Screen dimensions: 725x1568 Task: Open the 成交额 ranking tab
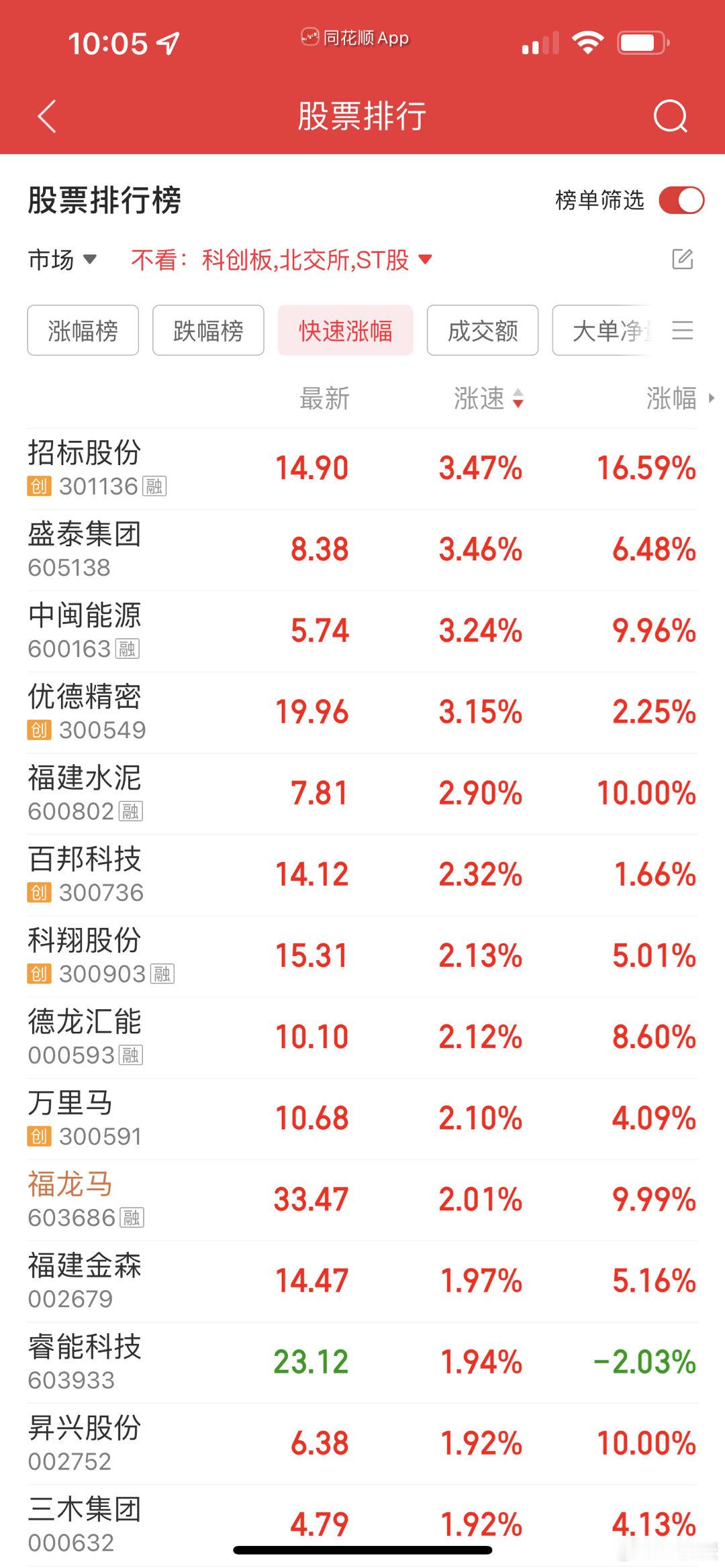481,330
